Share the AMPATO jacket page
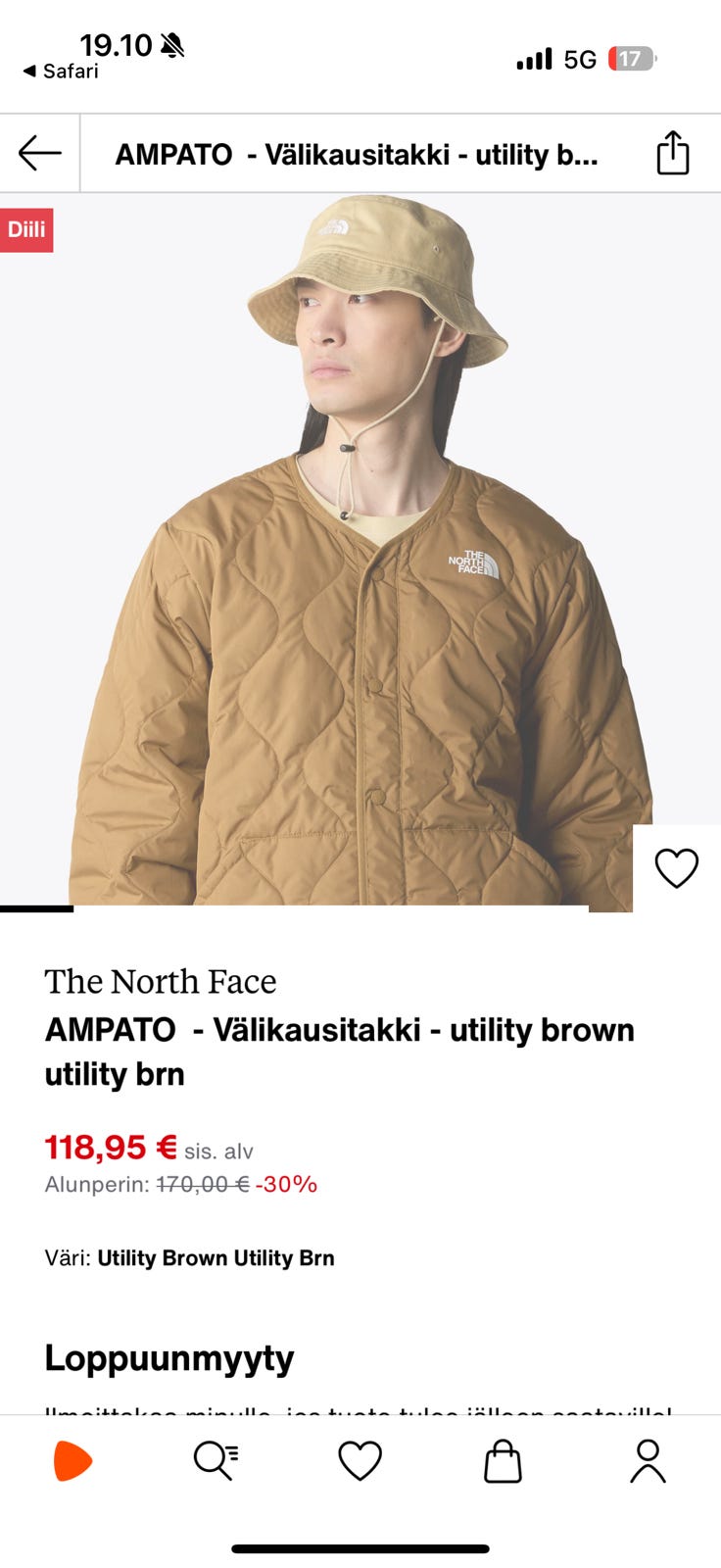721x1568 pixels. tap(672, 154)
